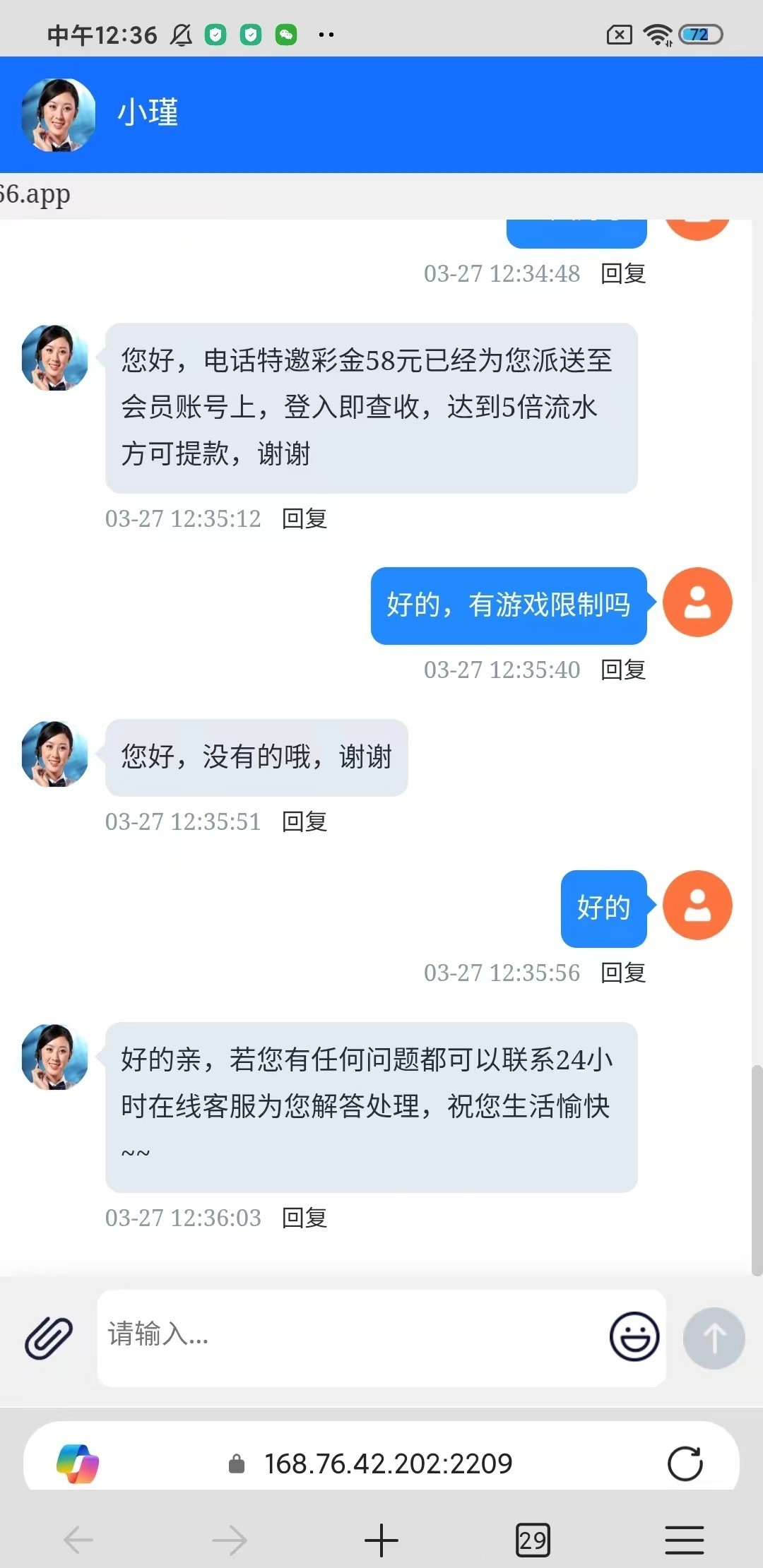This screenshot has width=763, height=1568.
Task: Reload the page in the browser
Action: coord(685,1463)
